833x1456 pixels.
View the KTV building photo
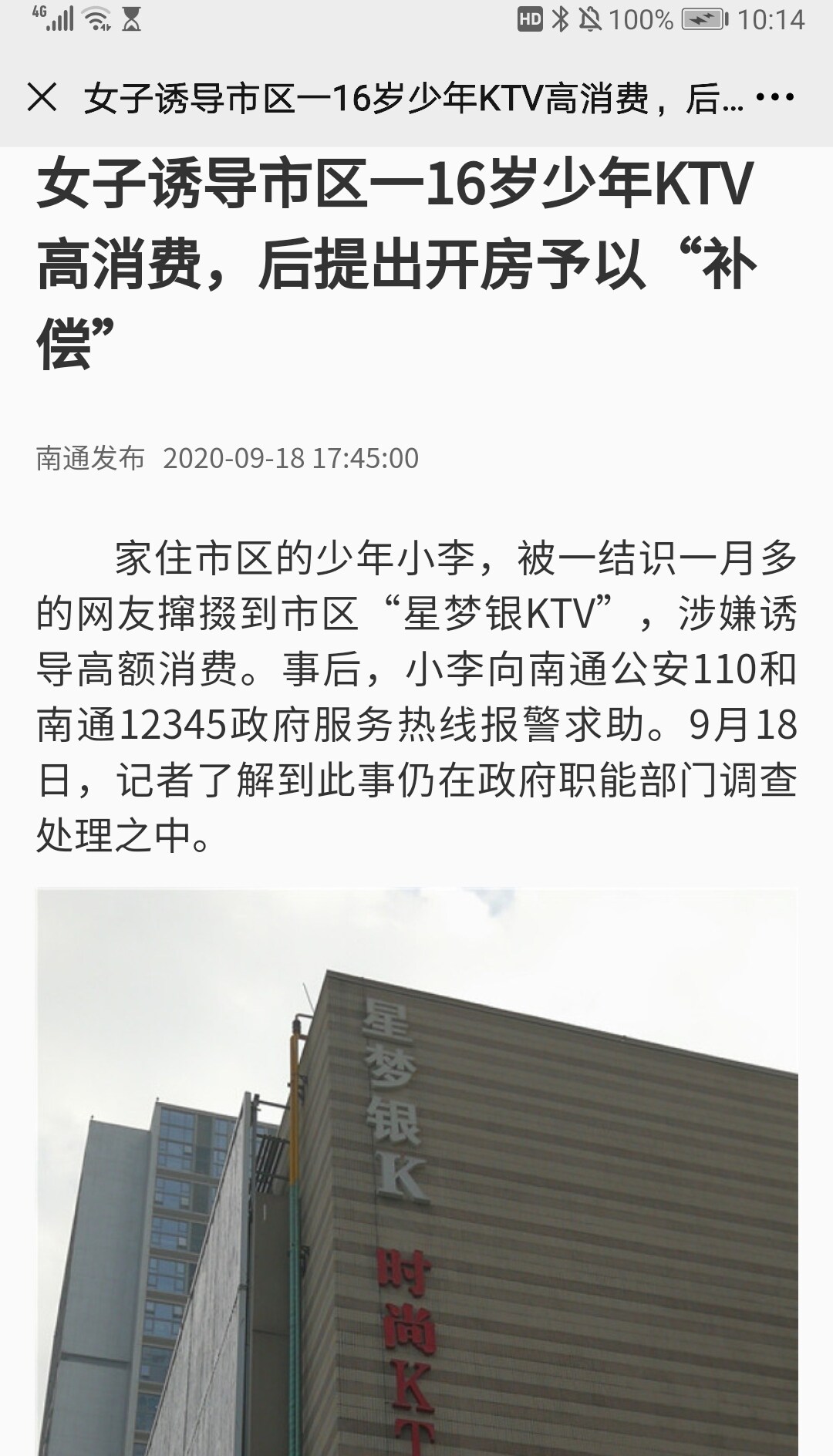click(x=416, y=1172)
